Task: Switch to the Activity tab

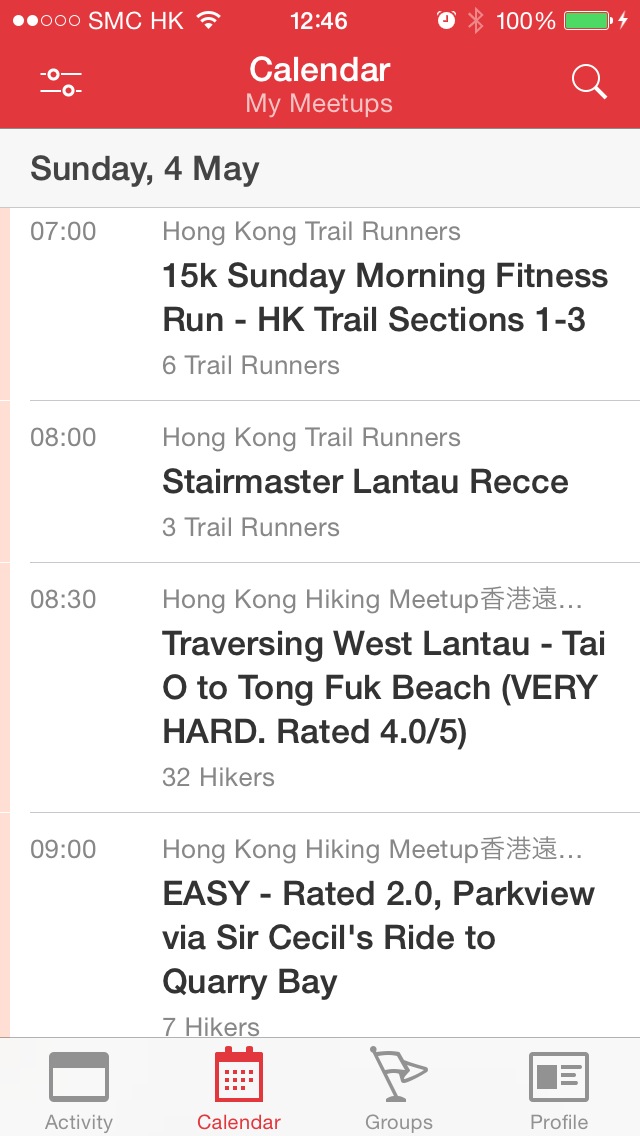Action: coord(79,1088)
